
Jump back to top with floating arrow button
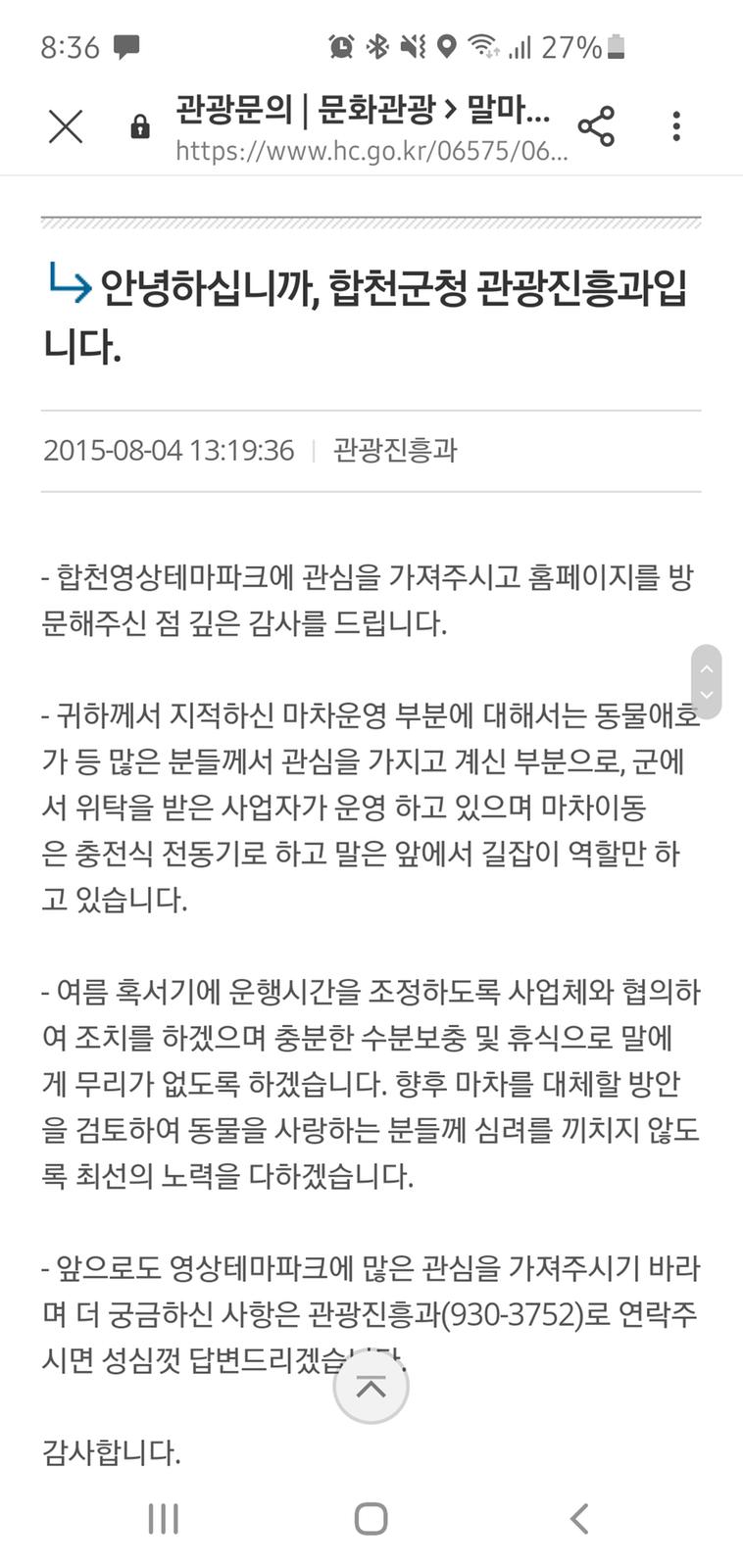(371, 1387)
